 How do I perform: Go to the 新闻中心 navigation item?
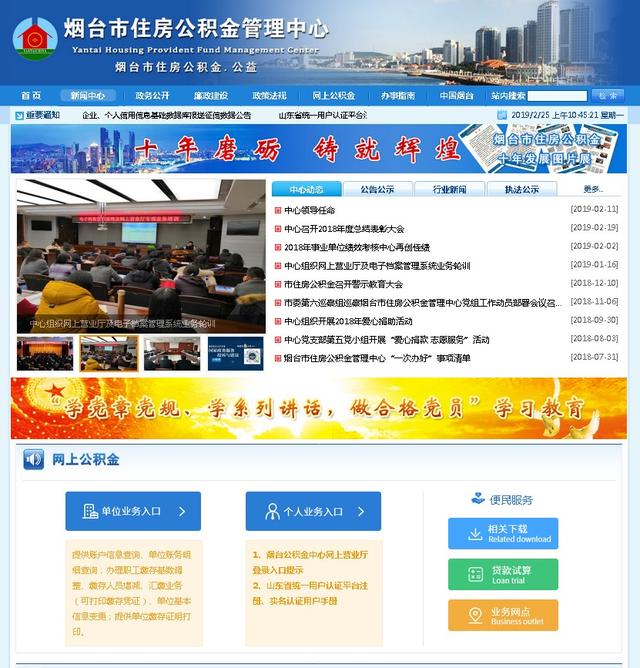(87, 96)
